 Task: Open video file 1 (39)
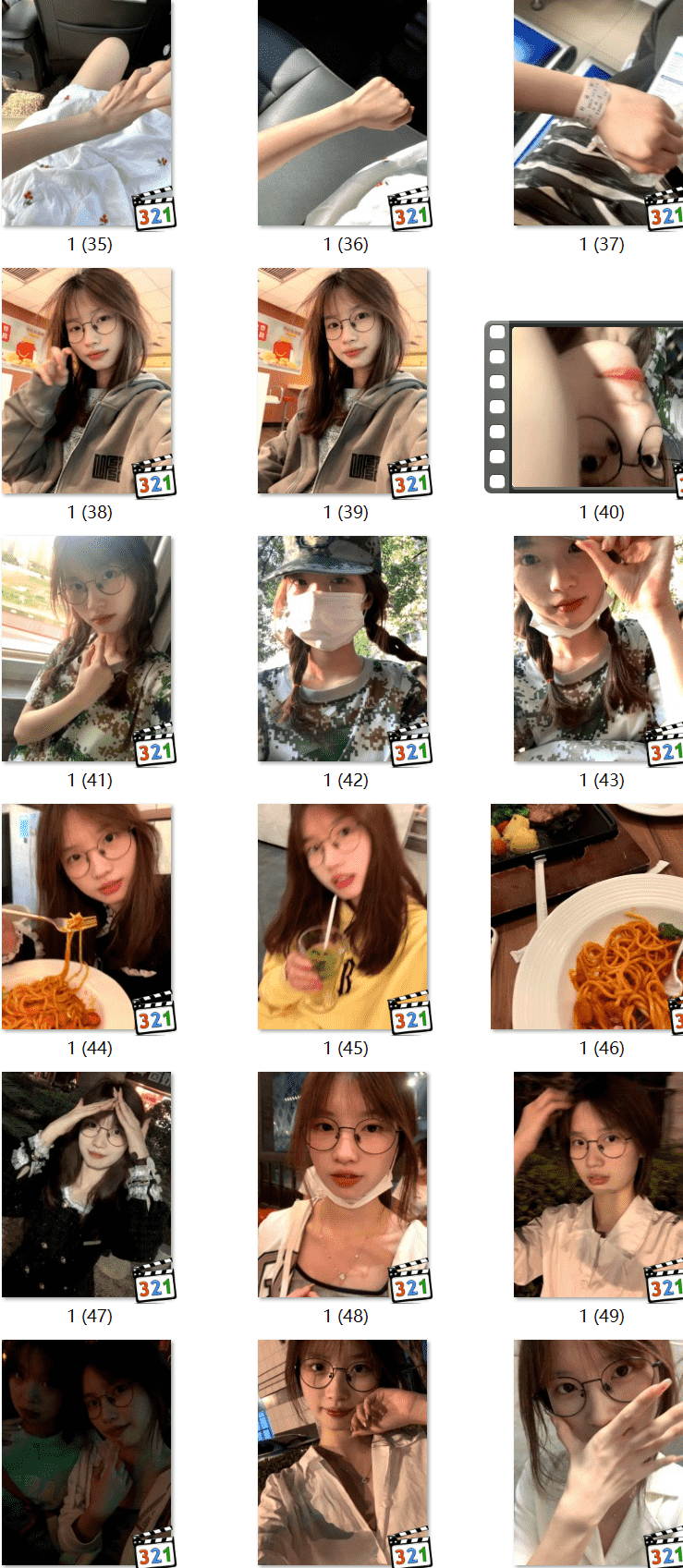pyautogui.click(x=343, y=381)
